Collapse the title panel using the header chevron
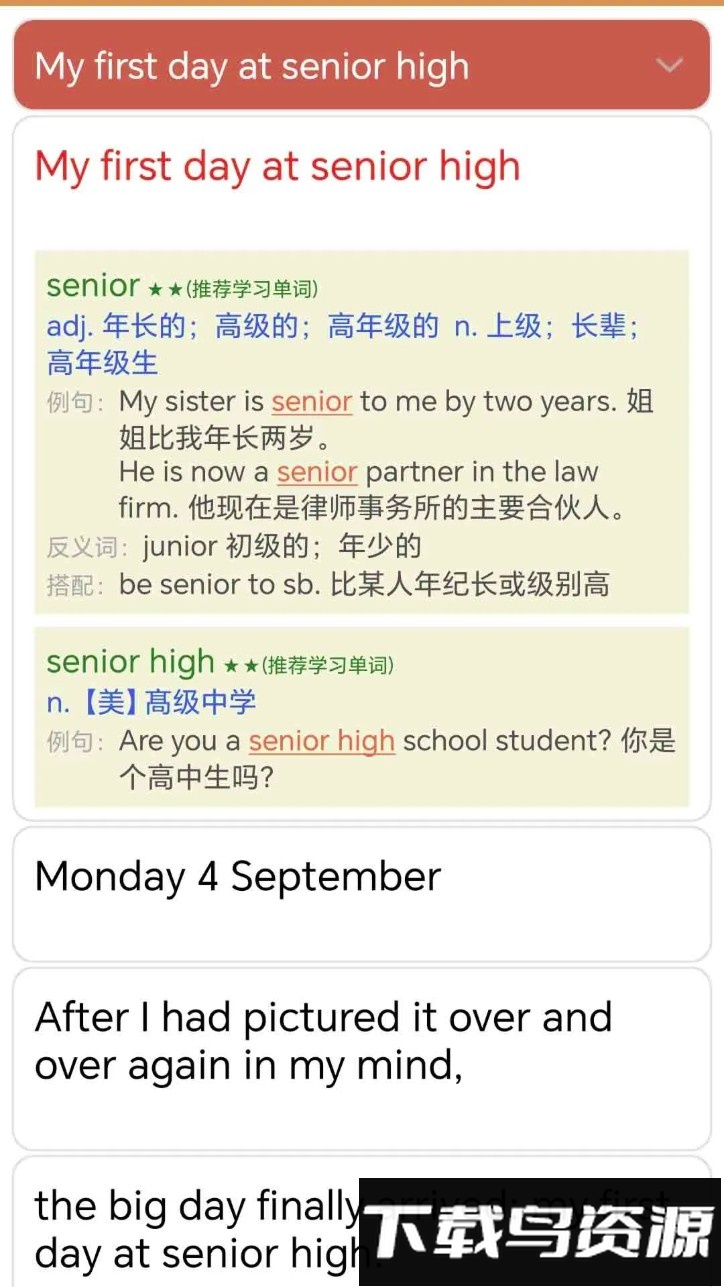The image size is (724, 1287). [x=670, y=66]
